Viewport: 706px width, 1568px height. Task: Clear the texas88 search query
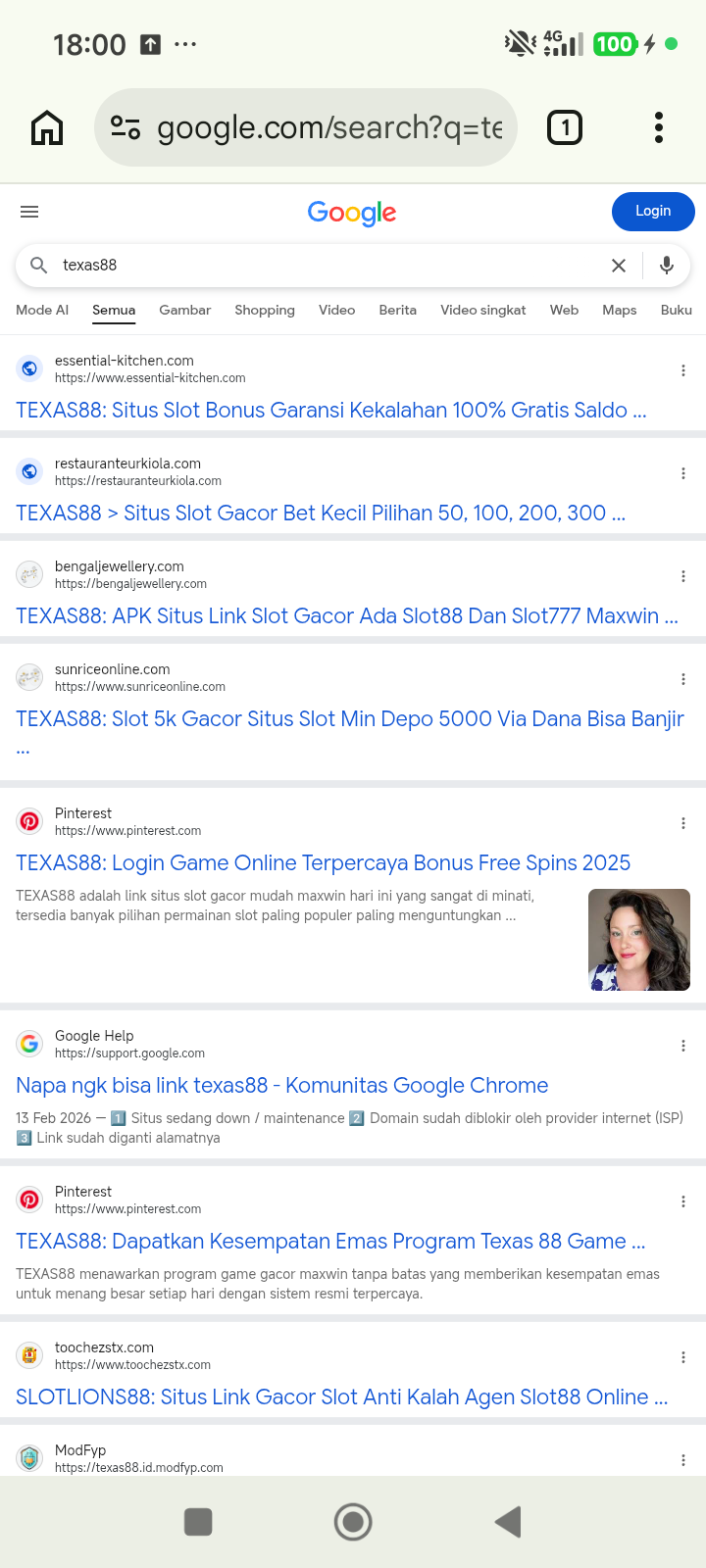pyautogui.click(x=619, y=266)
